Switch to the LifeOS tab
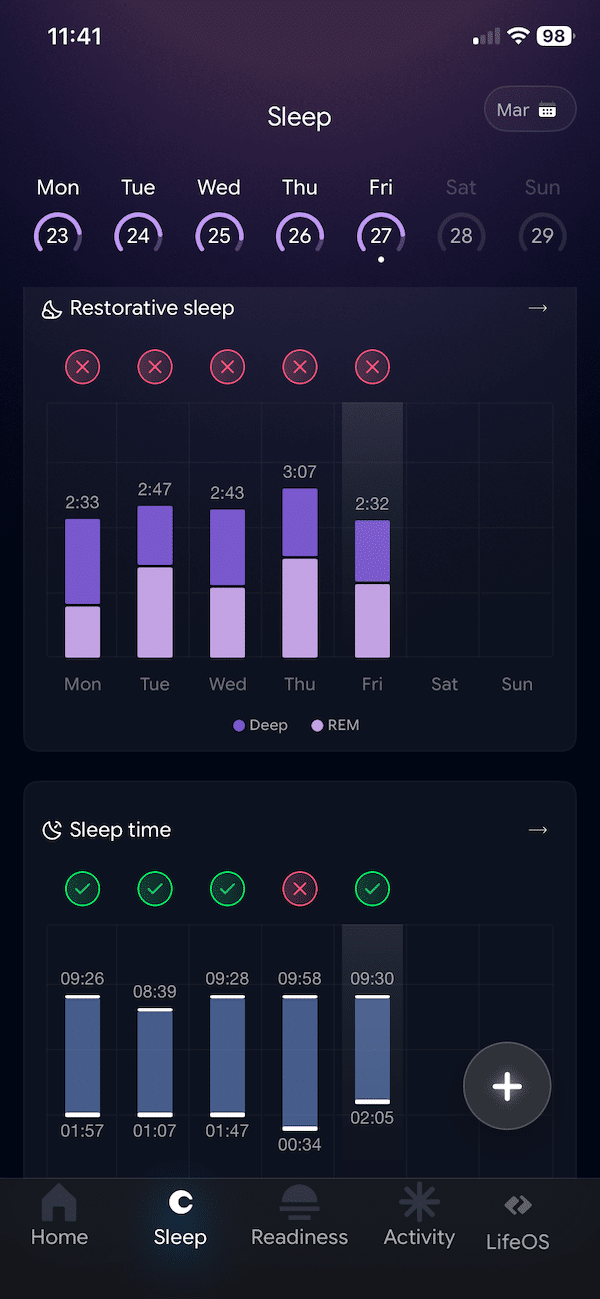 pos(517,1220)
